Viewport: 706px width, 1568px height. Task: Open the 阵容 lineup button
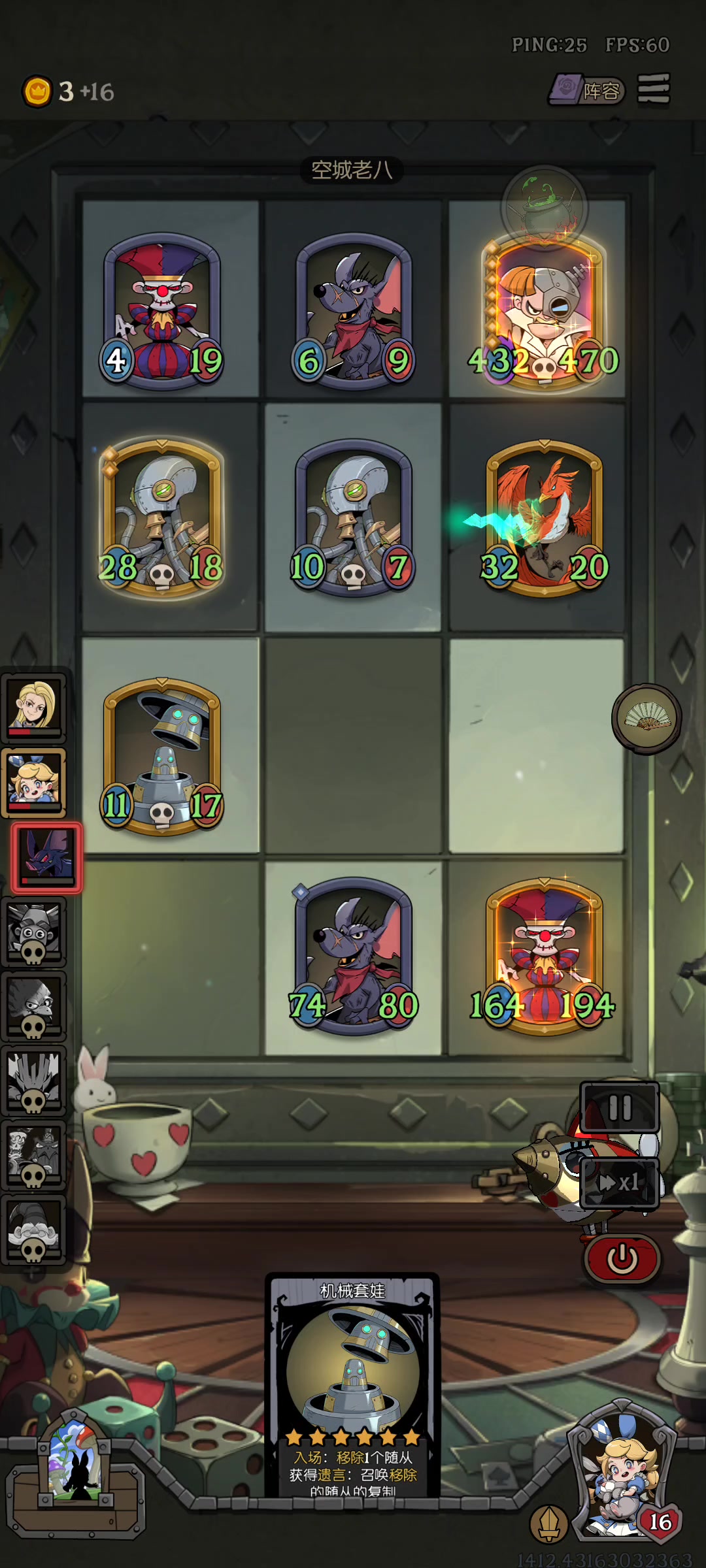[x=586, y=90]
